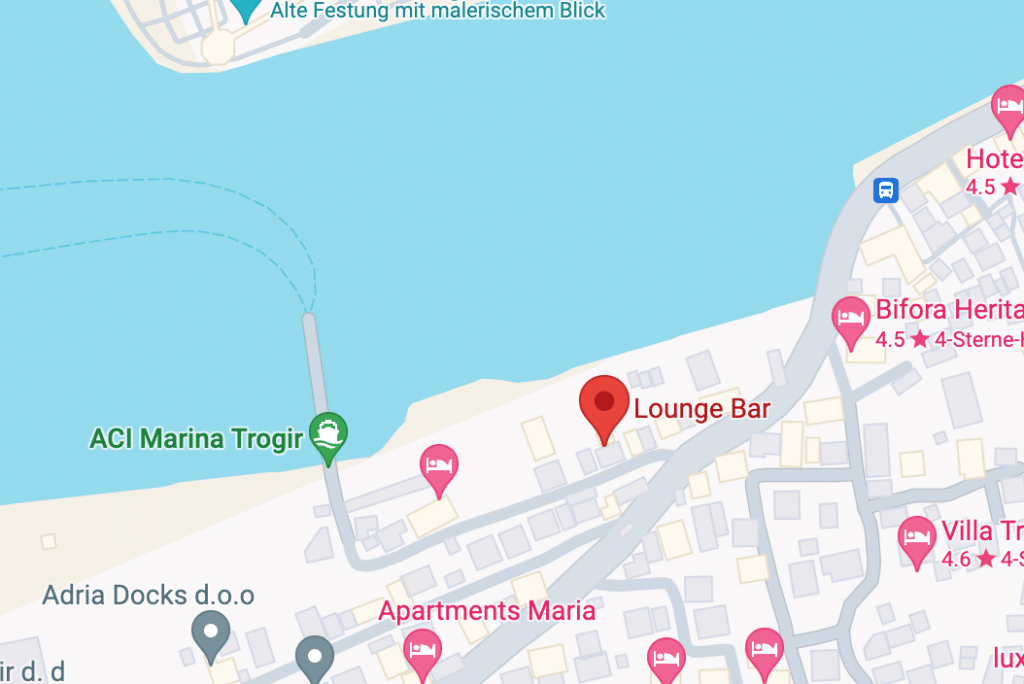Viewport: 1024px width, 684px height.
Task: Open ACI Marina Trogir green ferry pin
Action: click(328, 435)
